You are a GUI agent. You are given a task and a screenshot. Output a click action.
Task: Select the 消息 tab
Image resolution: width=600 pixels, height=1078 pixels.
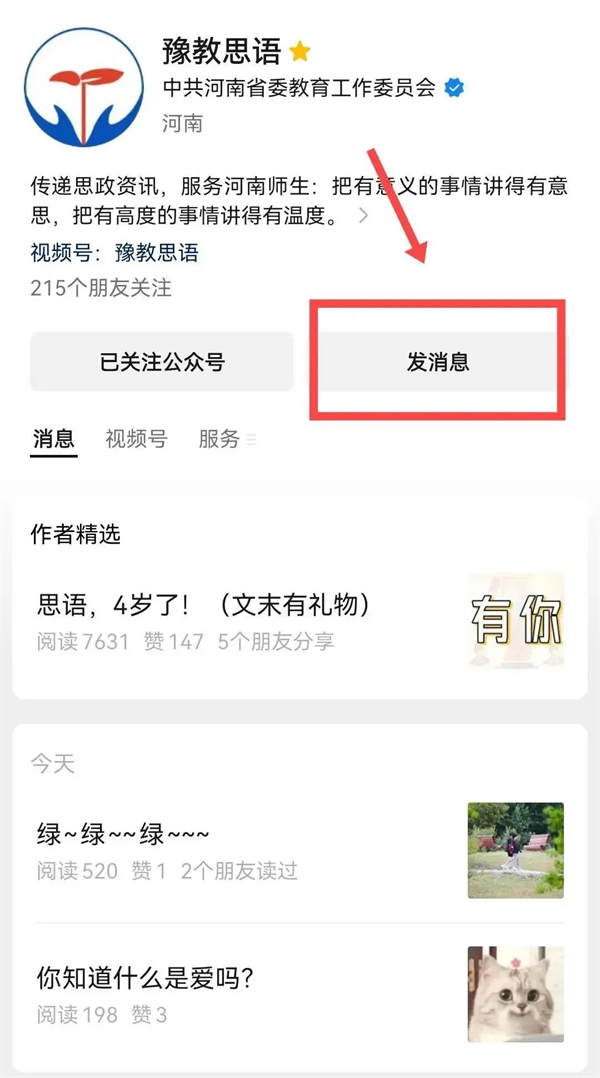(x=53, y=438)
